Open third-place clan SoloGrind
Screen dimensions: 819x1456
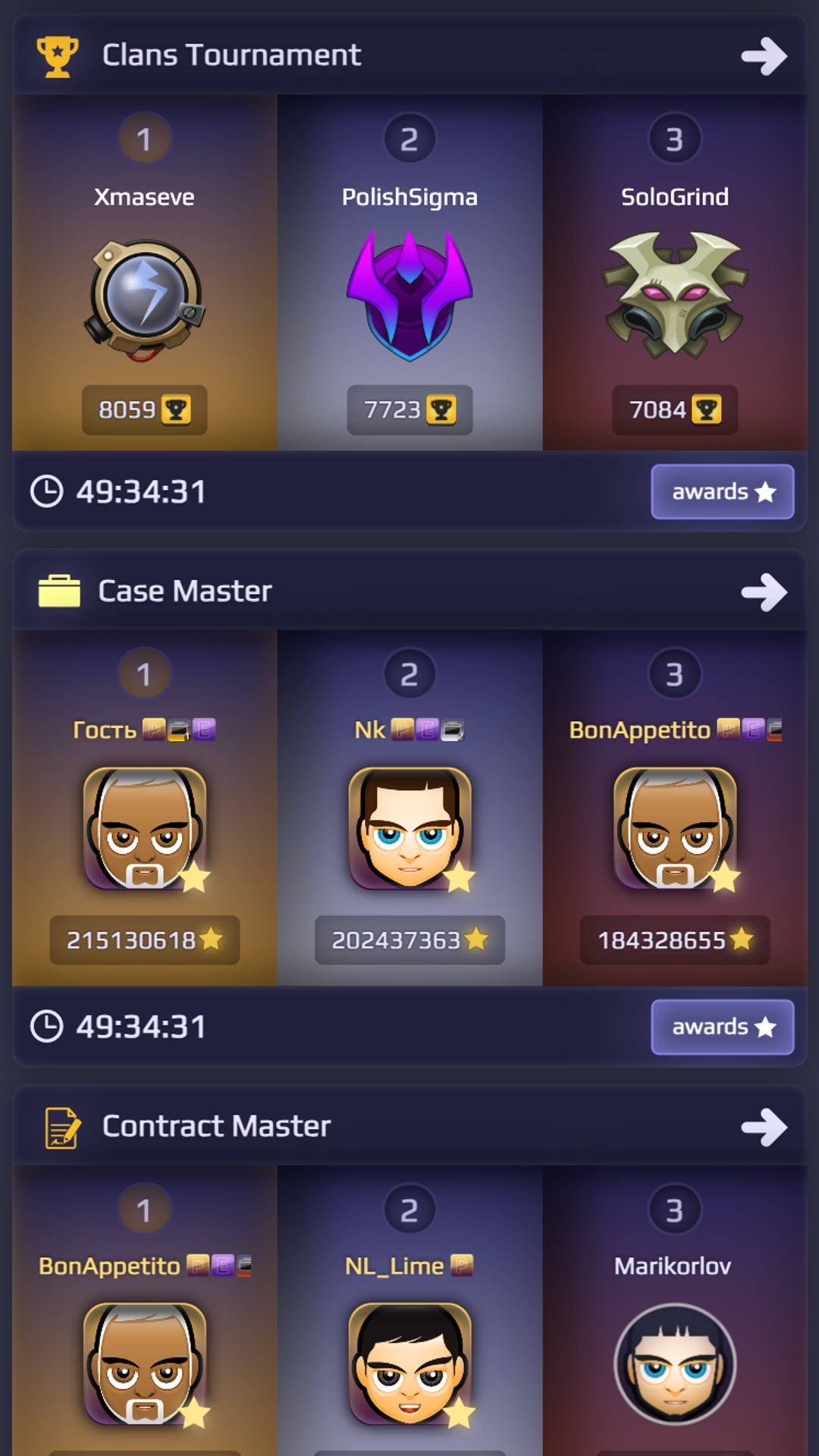click(675, 273)
